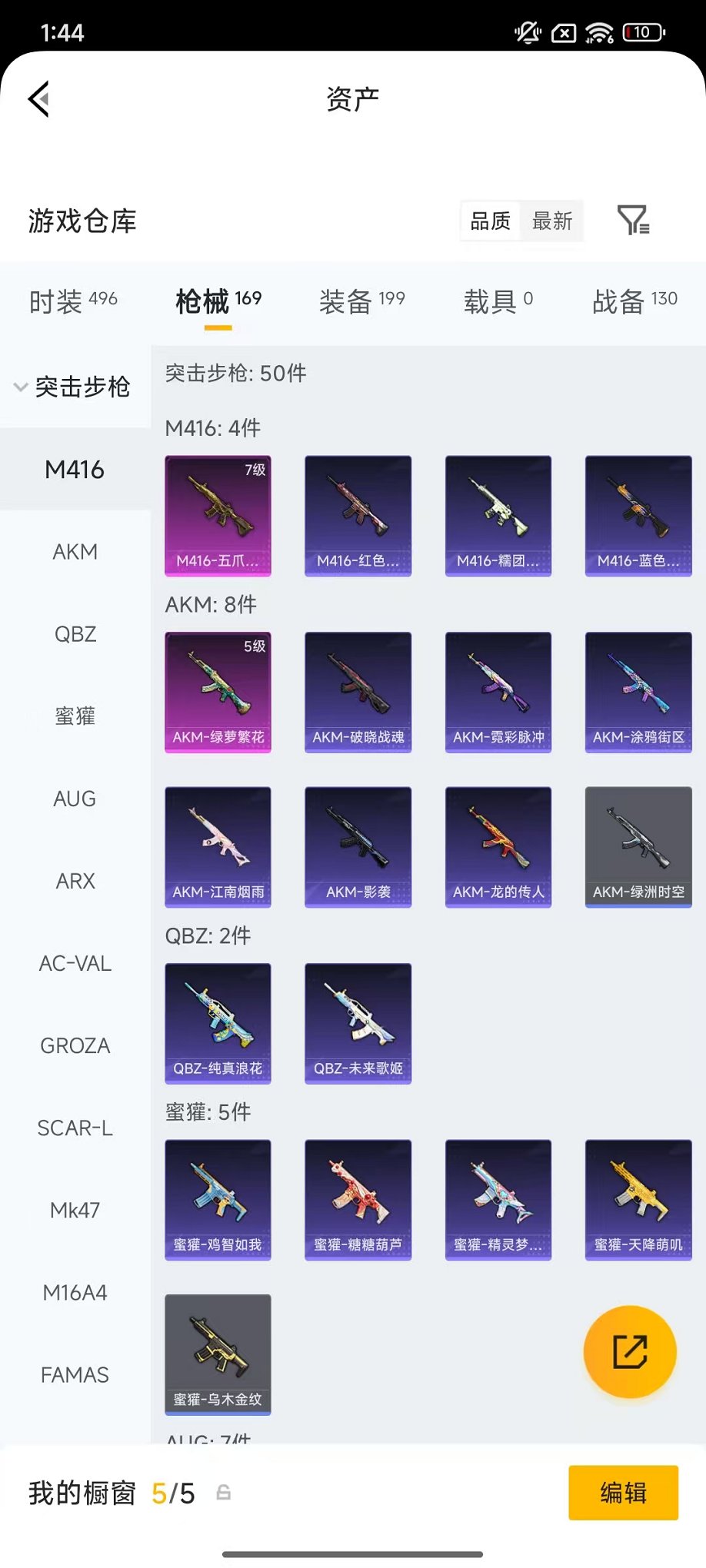Image resolution: width=706 pixels, height=1568 pixels.
Task: Switch to the 战备 tab
Action: 634,301
